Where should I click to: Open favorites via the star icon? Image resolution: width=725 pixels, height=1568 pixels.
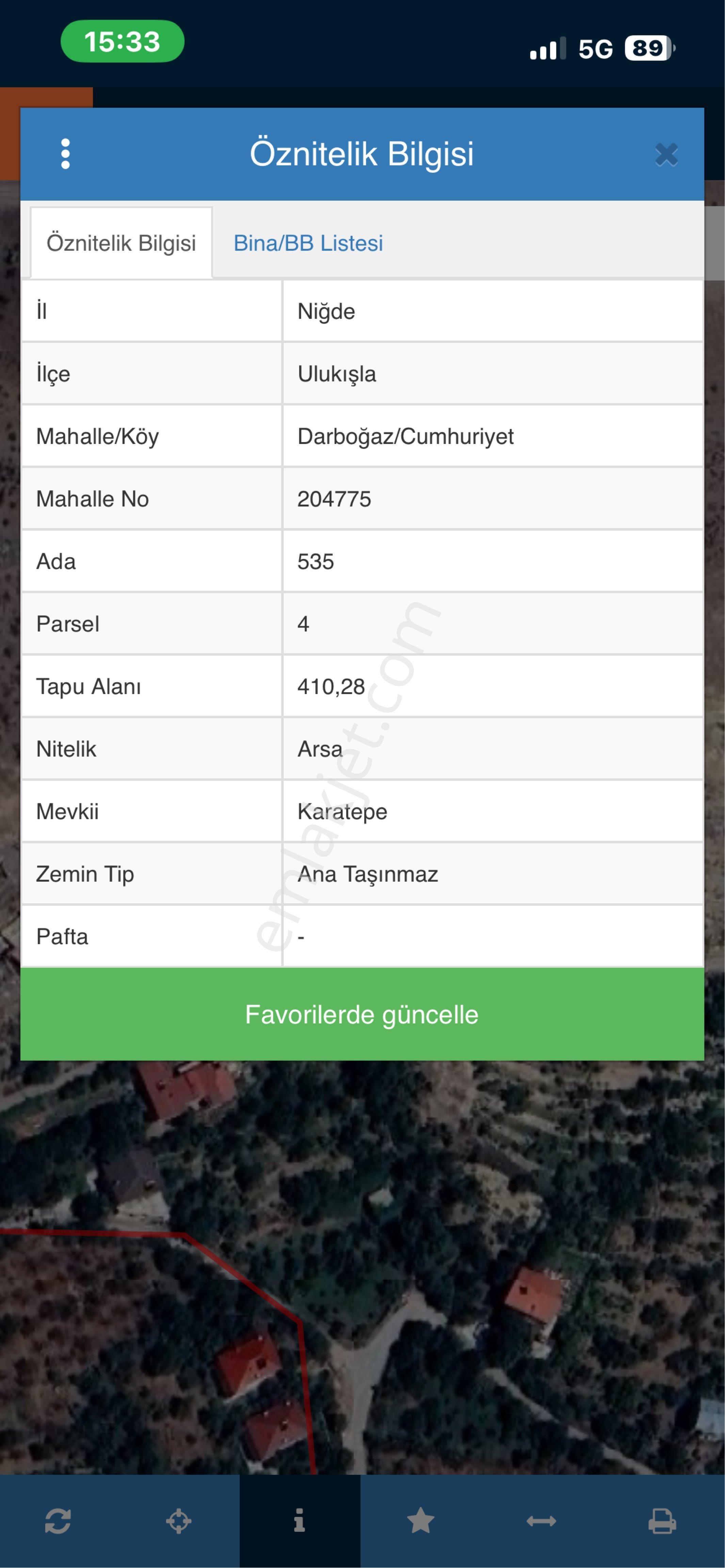[420, 1521]
